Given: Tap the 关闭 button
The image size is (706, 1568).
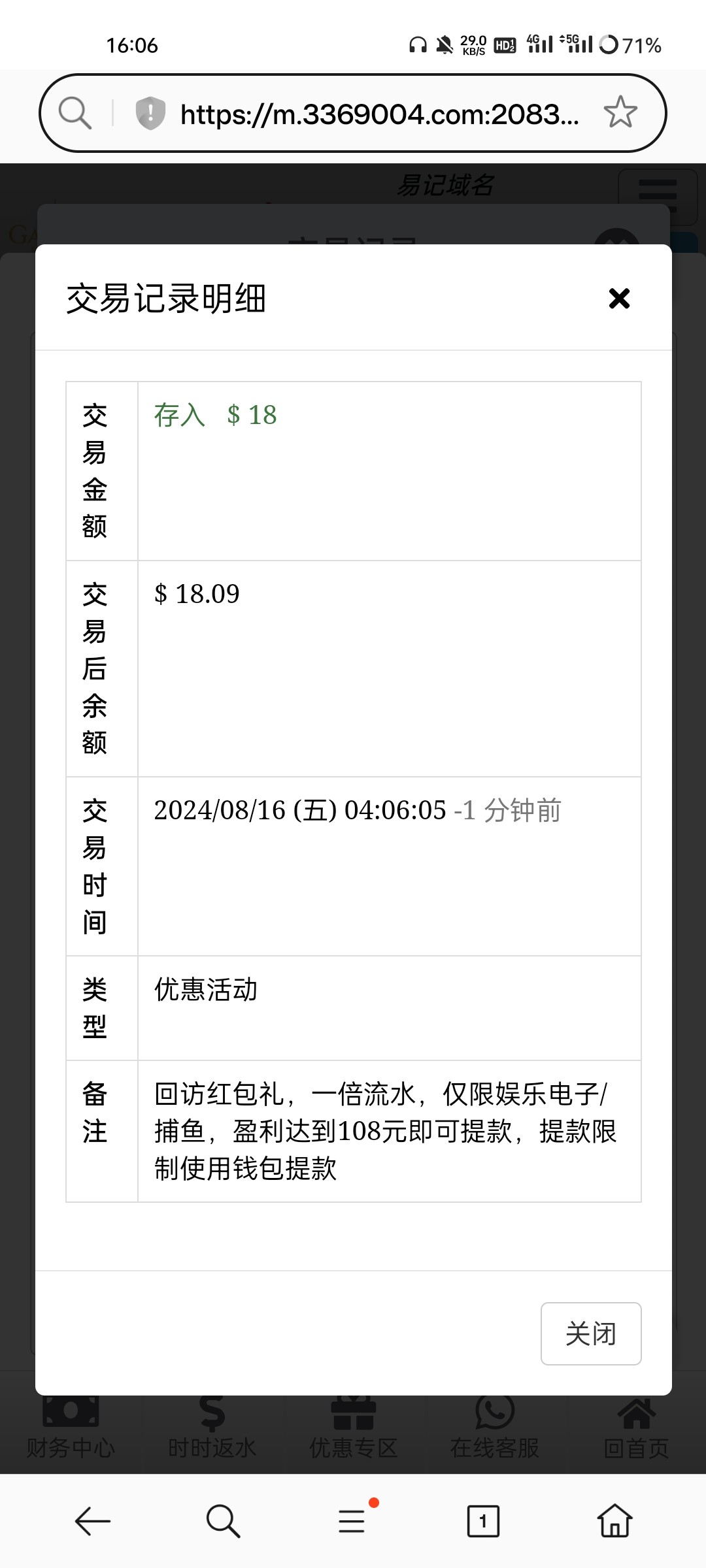Looking at the screenshot, I should [x=591, y=1333].
